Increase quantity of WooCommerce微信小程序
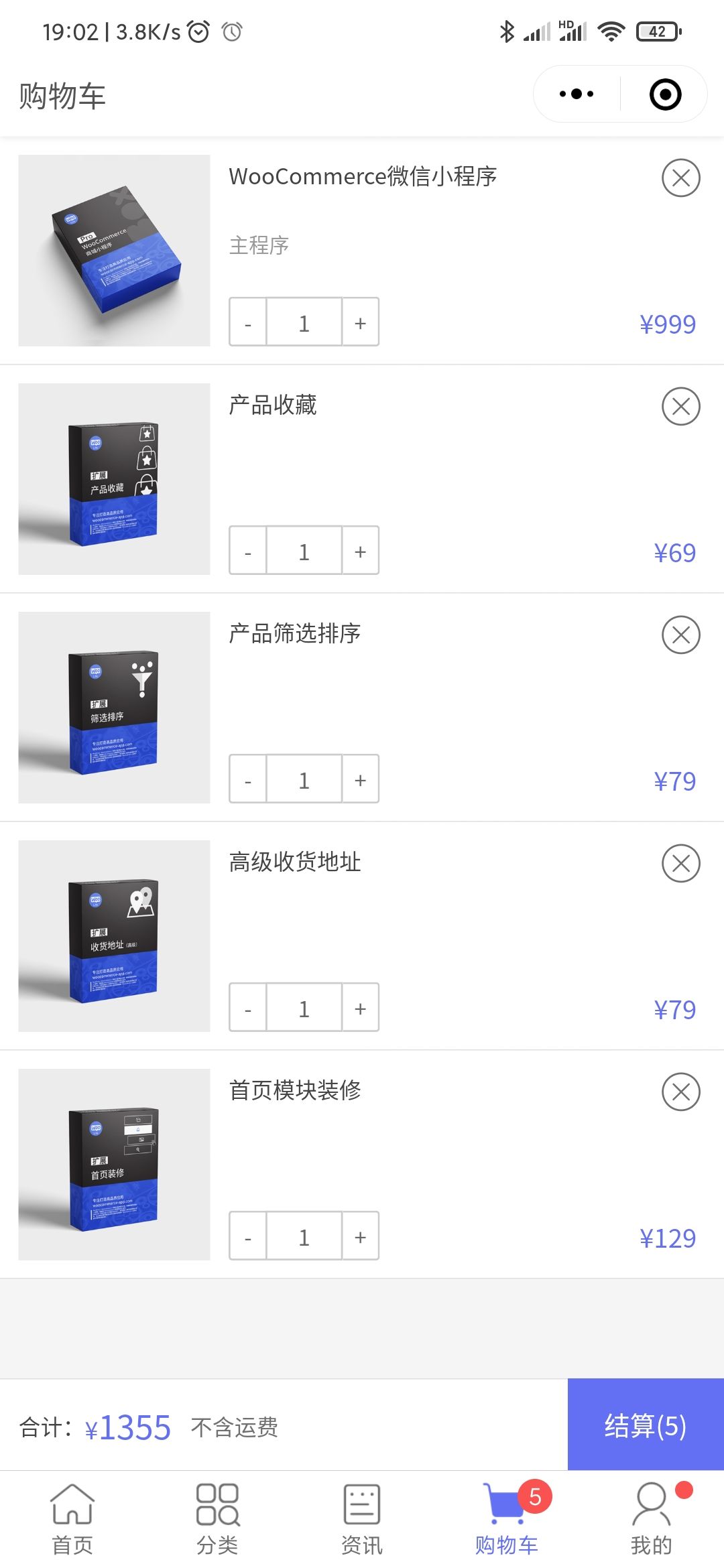724x1568 pixels. [361, 322]
